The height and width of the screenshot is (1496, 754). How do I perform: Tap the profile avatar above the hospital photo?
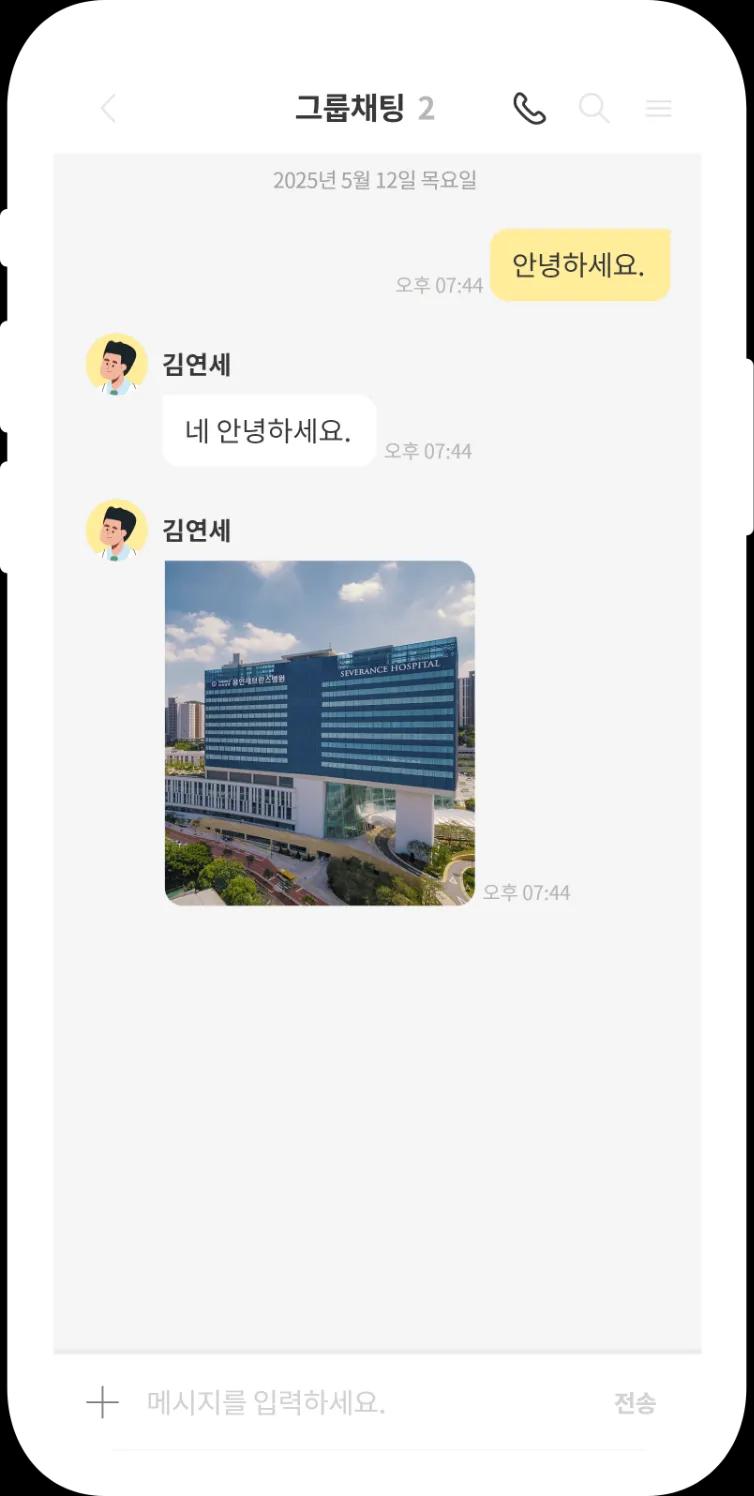pyautogui.click(x=117, y=530)
